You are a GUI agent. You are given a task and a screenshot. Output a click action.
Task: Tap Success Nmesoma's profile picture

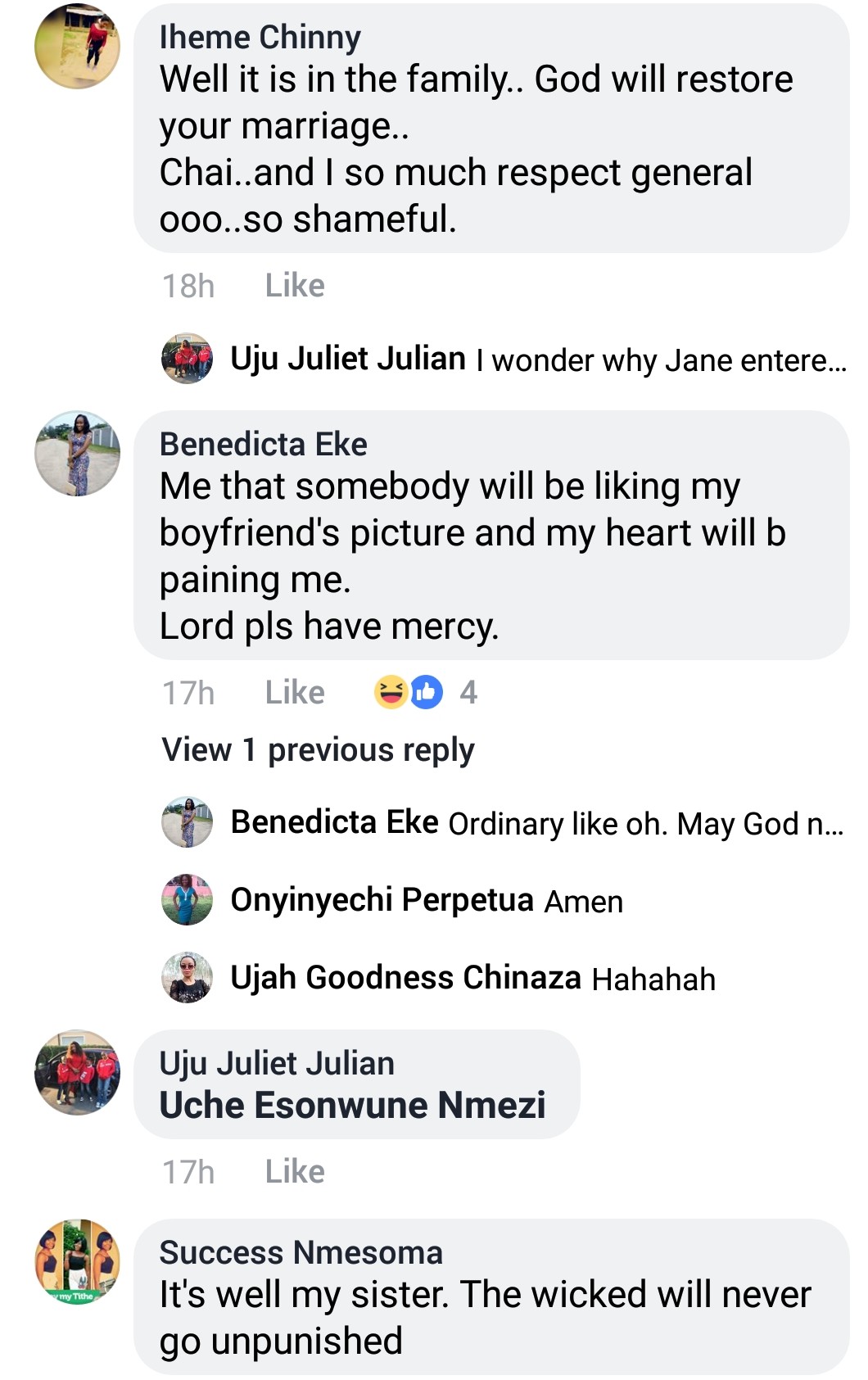coord(77,1262)
